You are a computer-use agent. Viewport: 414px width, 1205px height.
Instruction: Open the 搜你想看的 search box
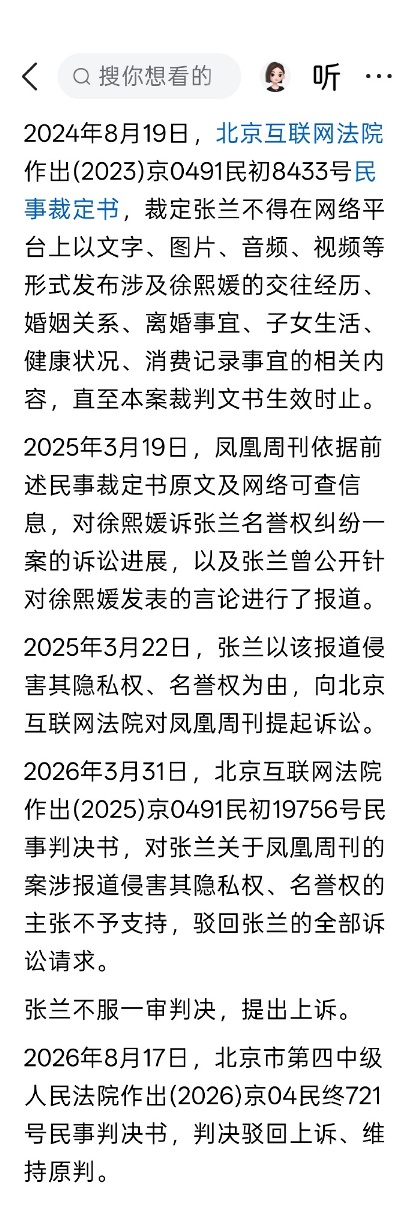pos(149,77)
